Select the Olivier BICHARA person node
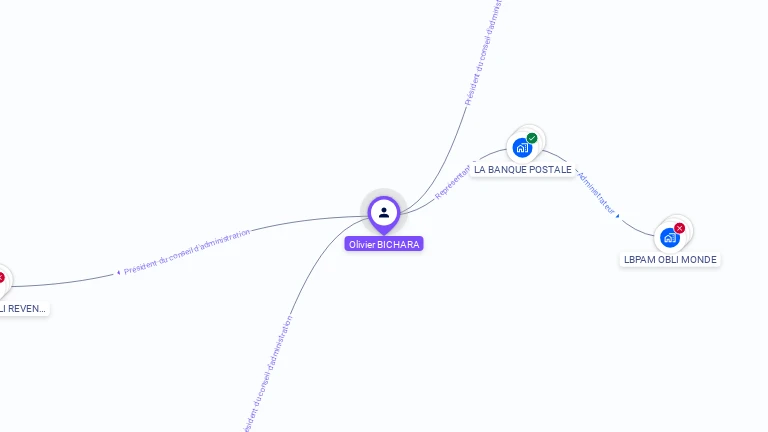768x432 pixels. [x=384, y=213]
